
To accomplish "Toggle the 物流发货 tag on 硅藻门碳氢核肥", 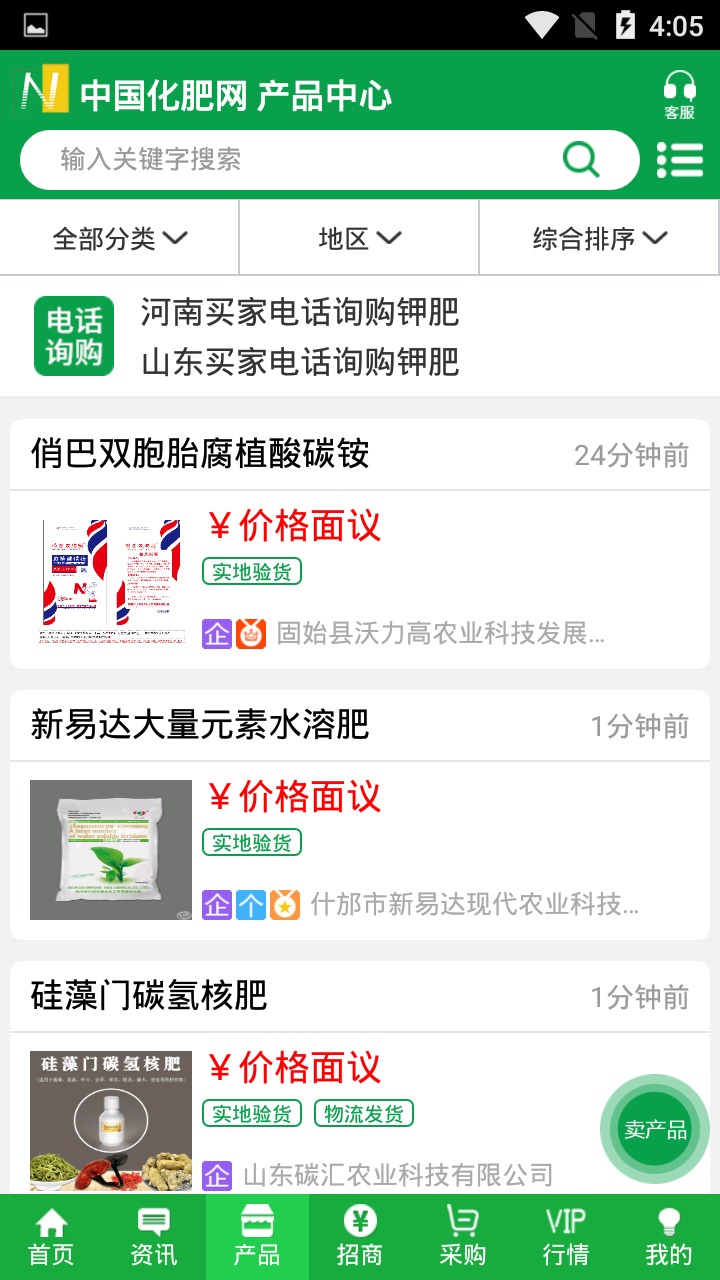I will click(x=363, y=1113).
